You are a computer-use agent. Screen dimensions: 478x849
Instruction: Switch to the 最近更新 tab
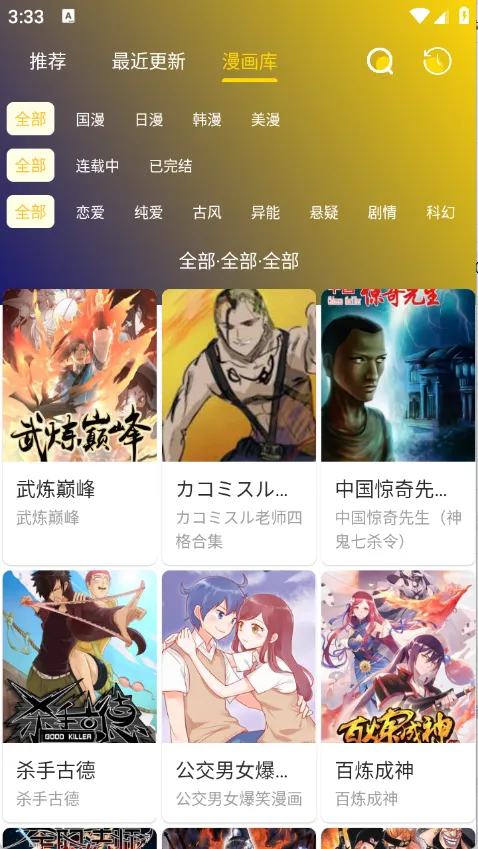point(148,61)
